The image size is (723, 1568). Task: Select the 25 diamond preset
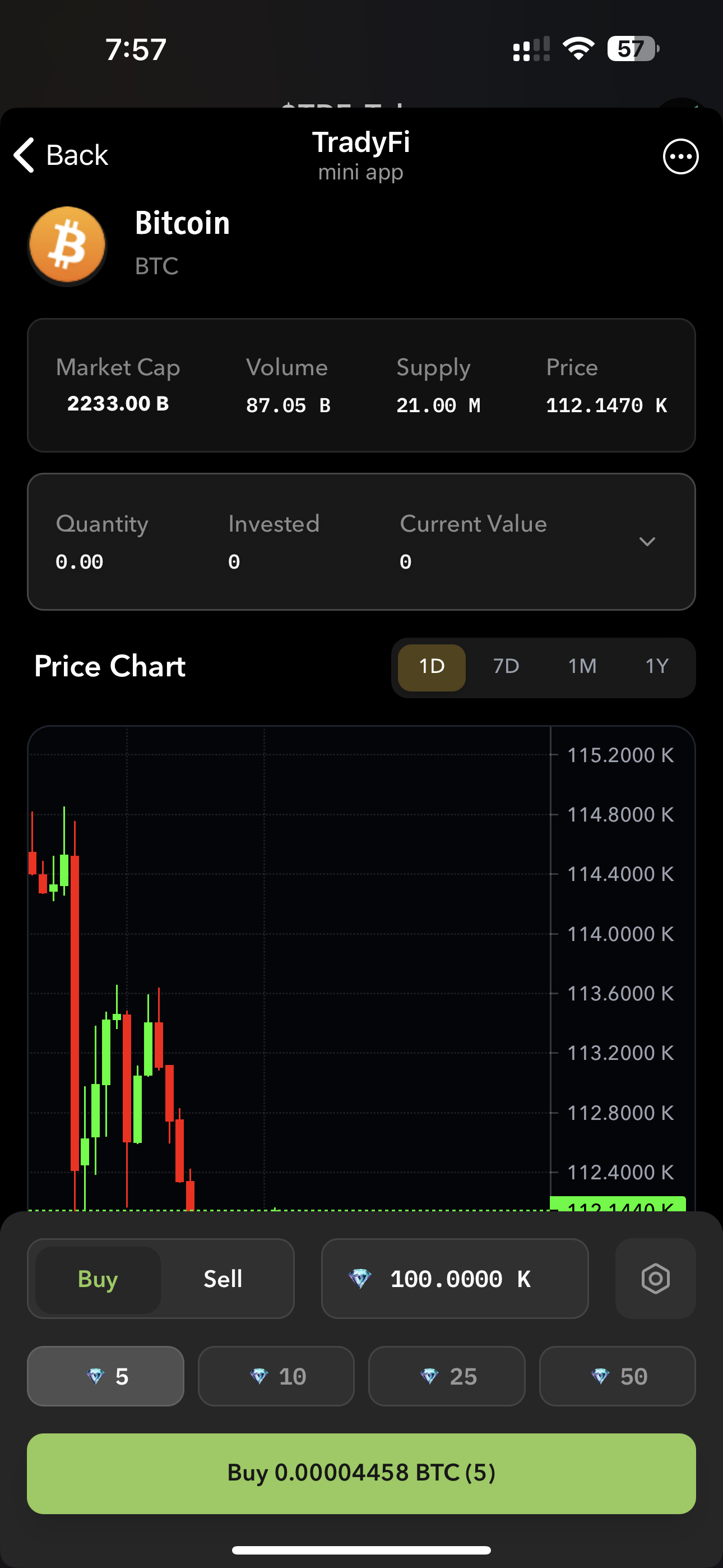pos(447,1376)
